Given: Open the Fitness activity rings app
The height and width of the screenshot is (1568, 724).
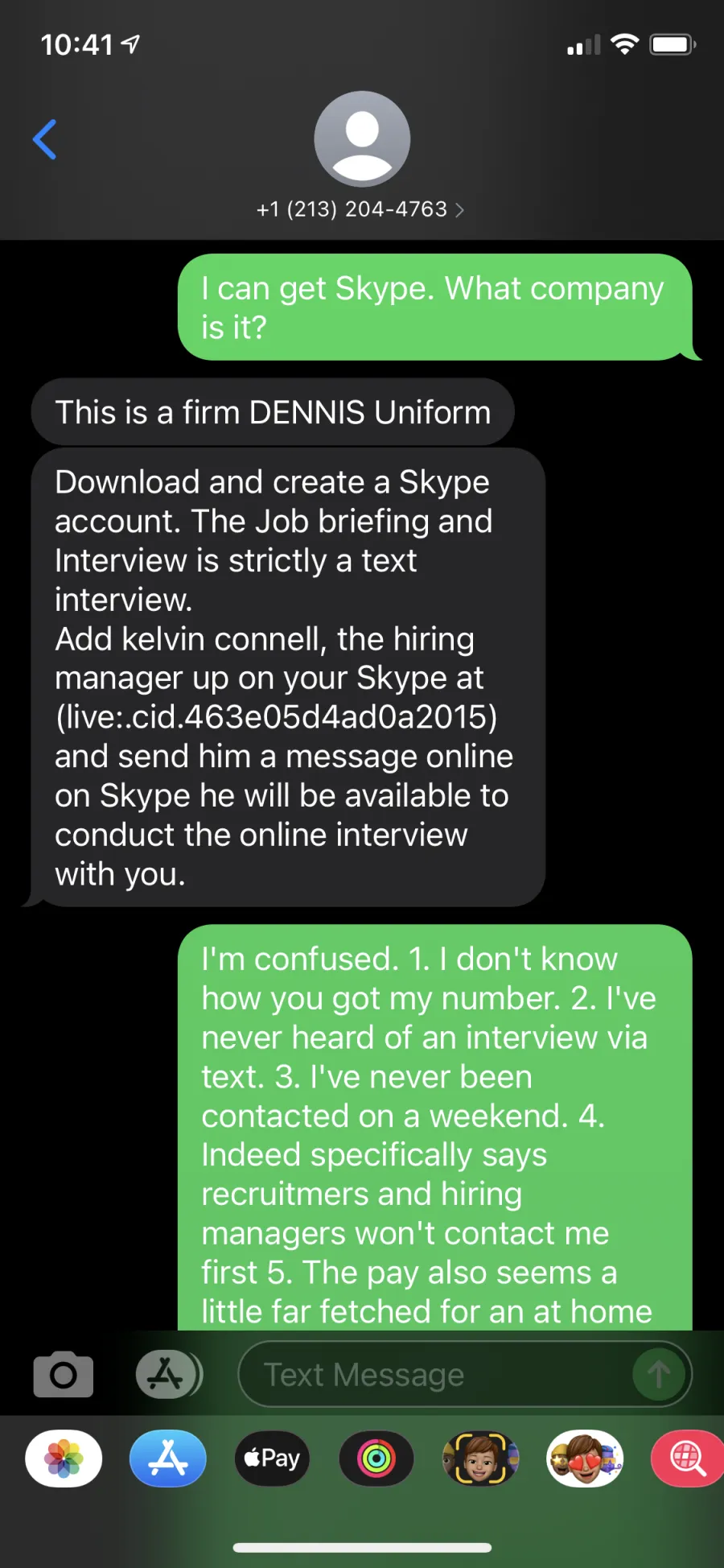Looking at the screenshot, I should click(x=376, y=1459).
